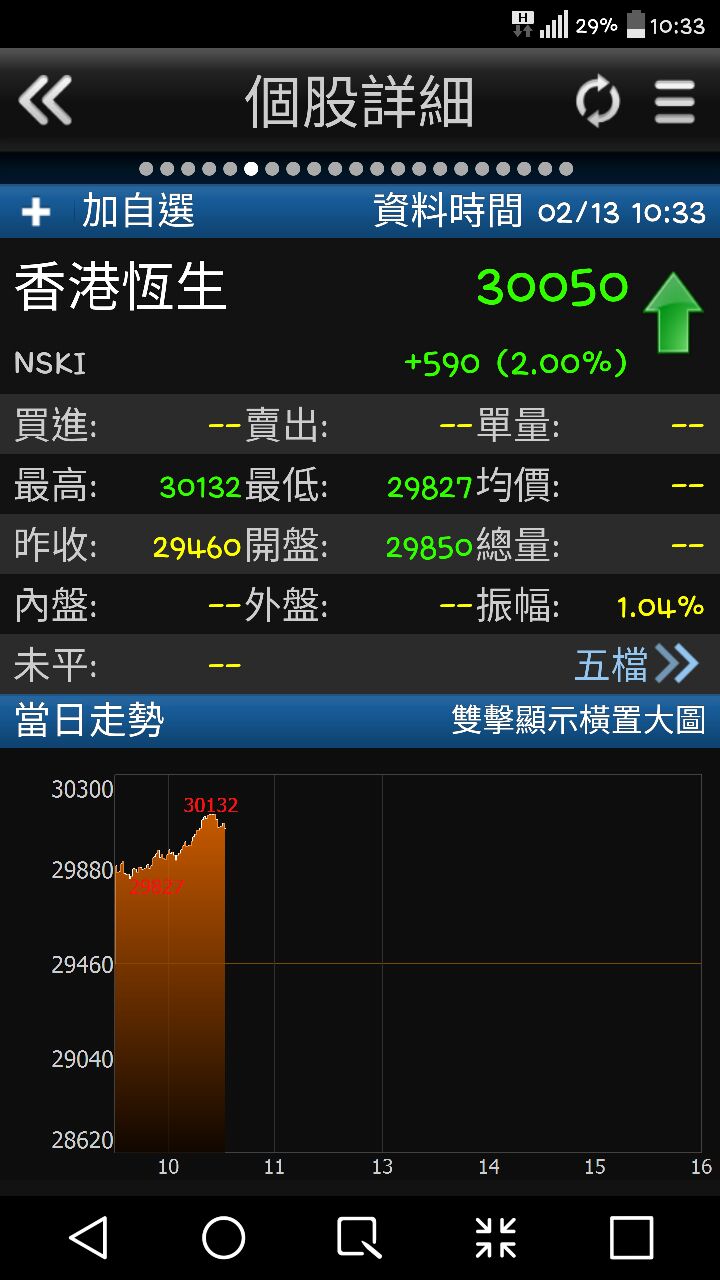Add 香港恆生 to watchlist via 加自選

pos(108,211)
